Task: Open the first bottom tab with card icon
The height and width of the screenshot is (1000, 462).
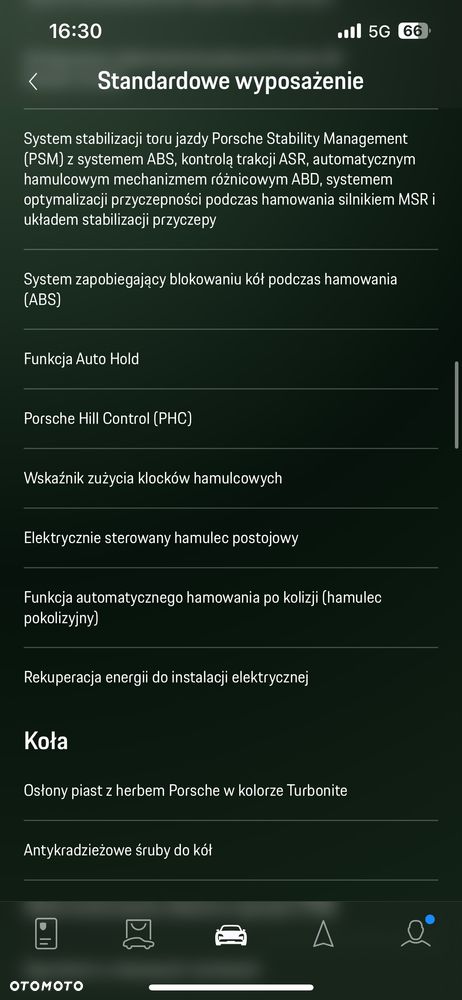Action: (x=46, y=934)
